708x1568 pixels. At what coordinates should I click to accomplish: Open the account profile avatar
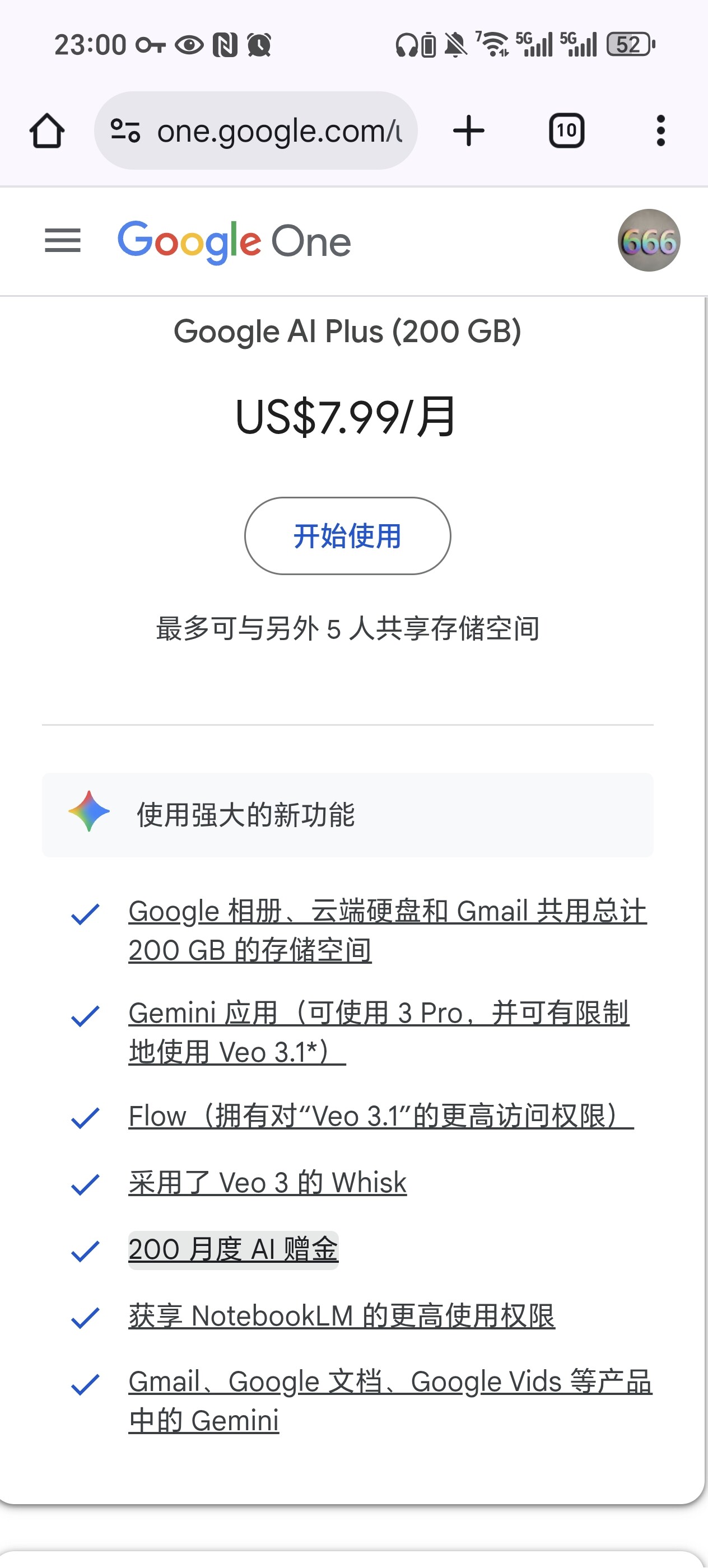649,240
